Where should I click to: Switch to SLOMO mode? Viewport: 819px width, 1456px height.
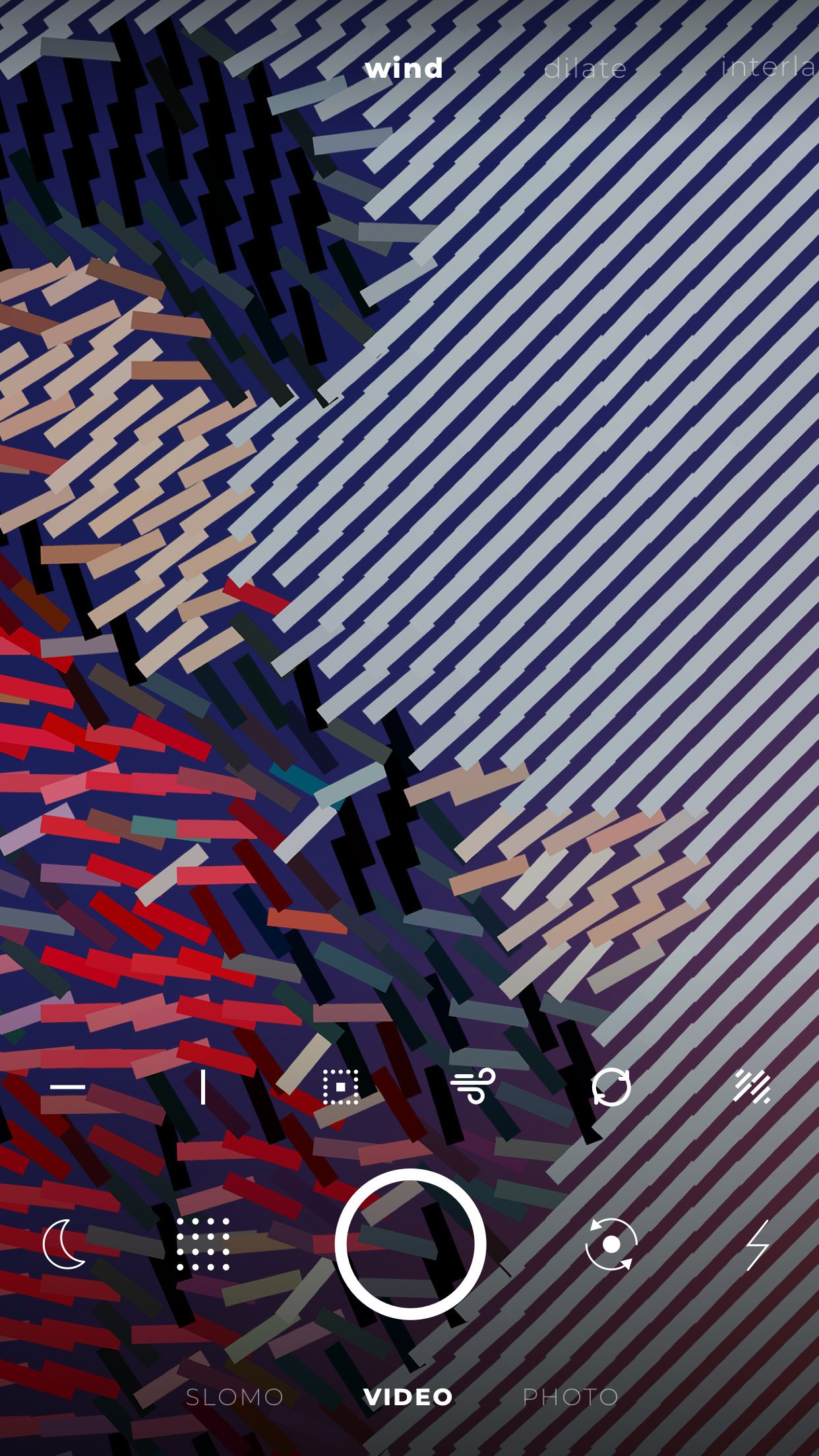[x=235, y=1397]
